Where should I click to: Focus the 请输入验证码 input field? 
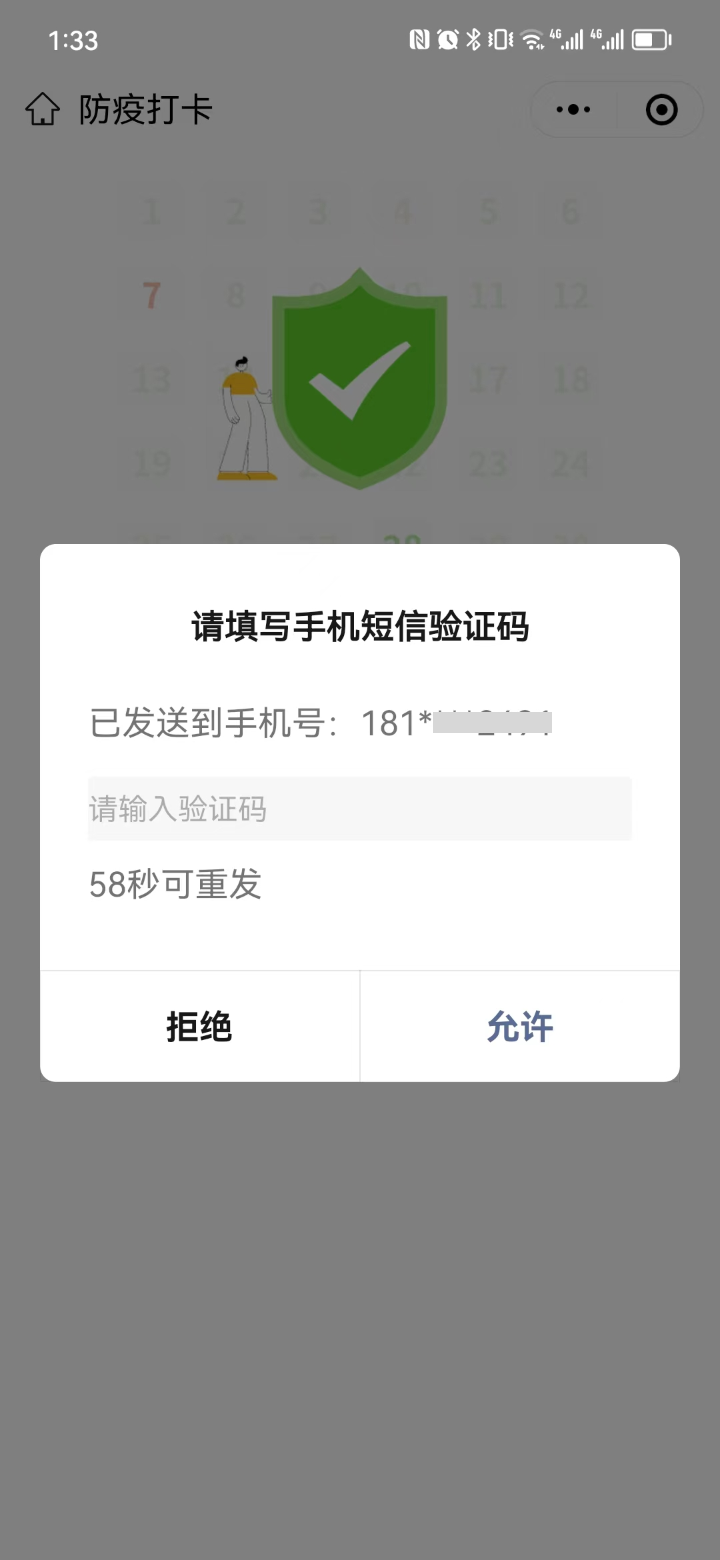(360, 809)
